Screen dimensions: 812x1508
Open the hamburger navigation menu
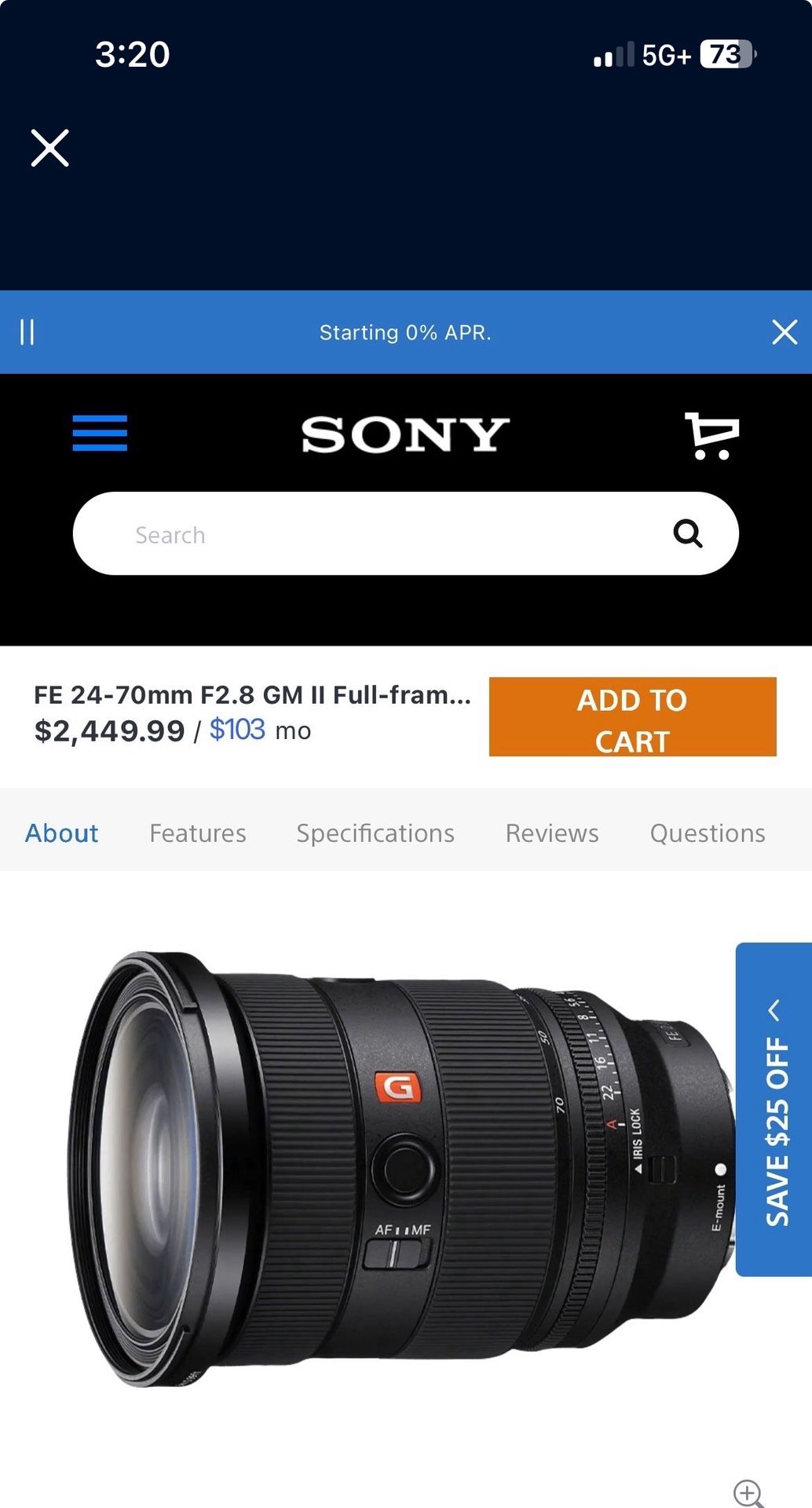pos(100,434)
